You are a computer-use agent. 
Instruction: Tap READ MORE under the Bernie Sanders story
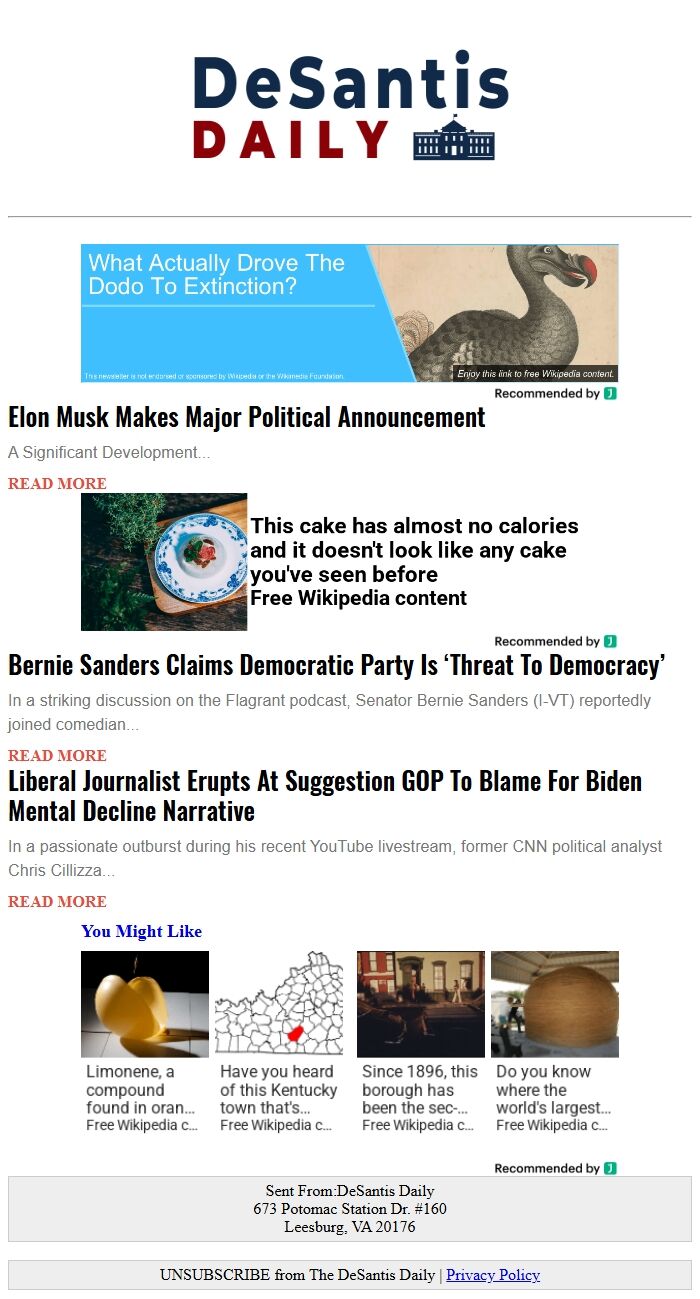[x=57, y=756]
